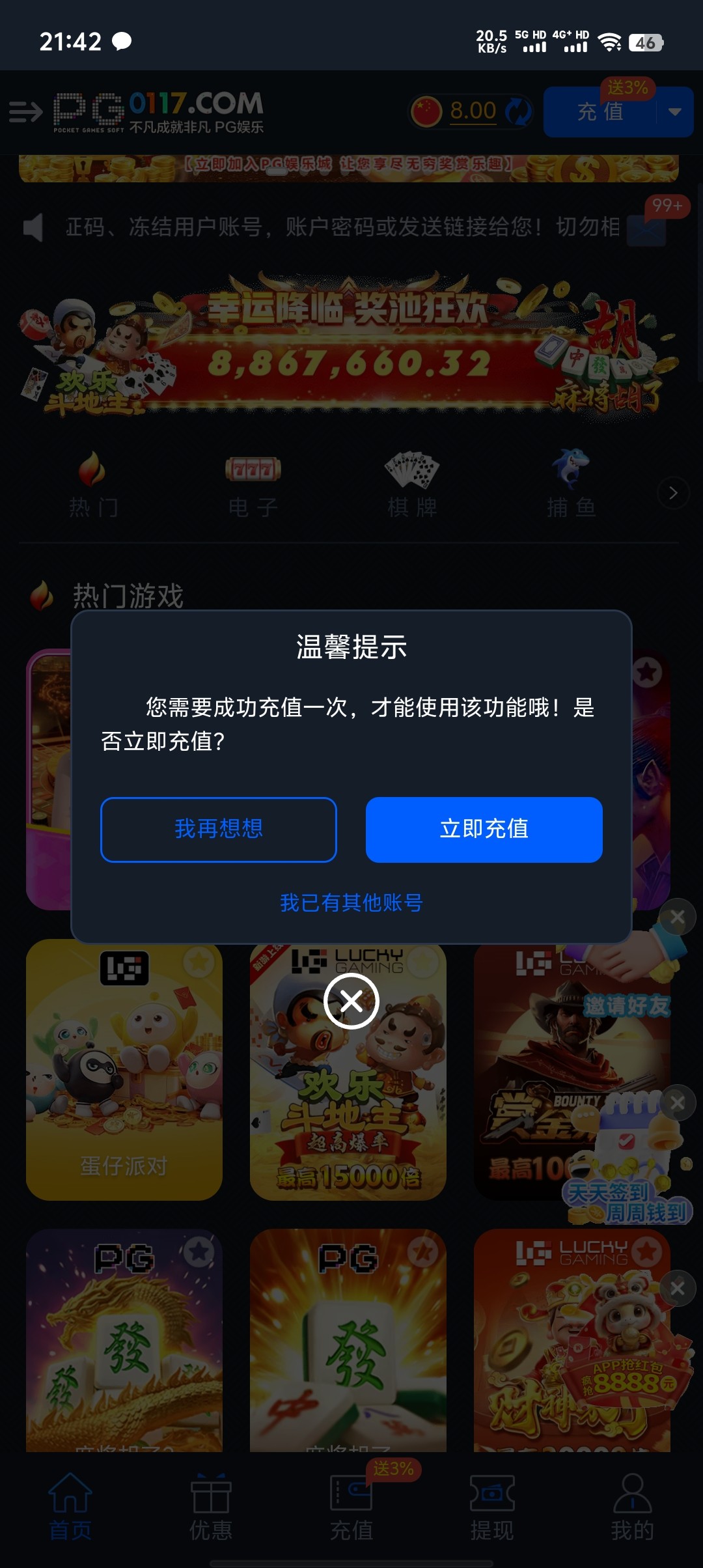Open the 我已有其他账号 link
This screenshot has height=1568, width=703.
(351, 903)
